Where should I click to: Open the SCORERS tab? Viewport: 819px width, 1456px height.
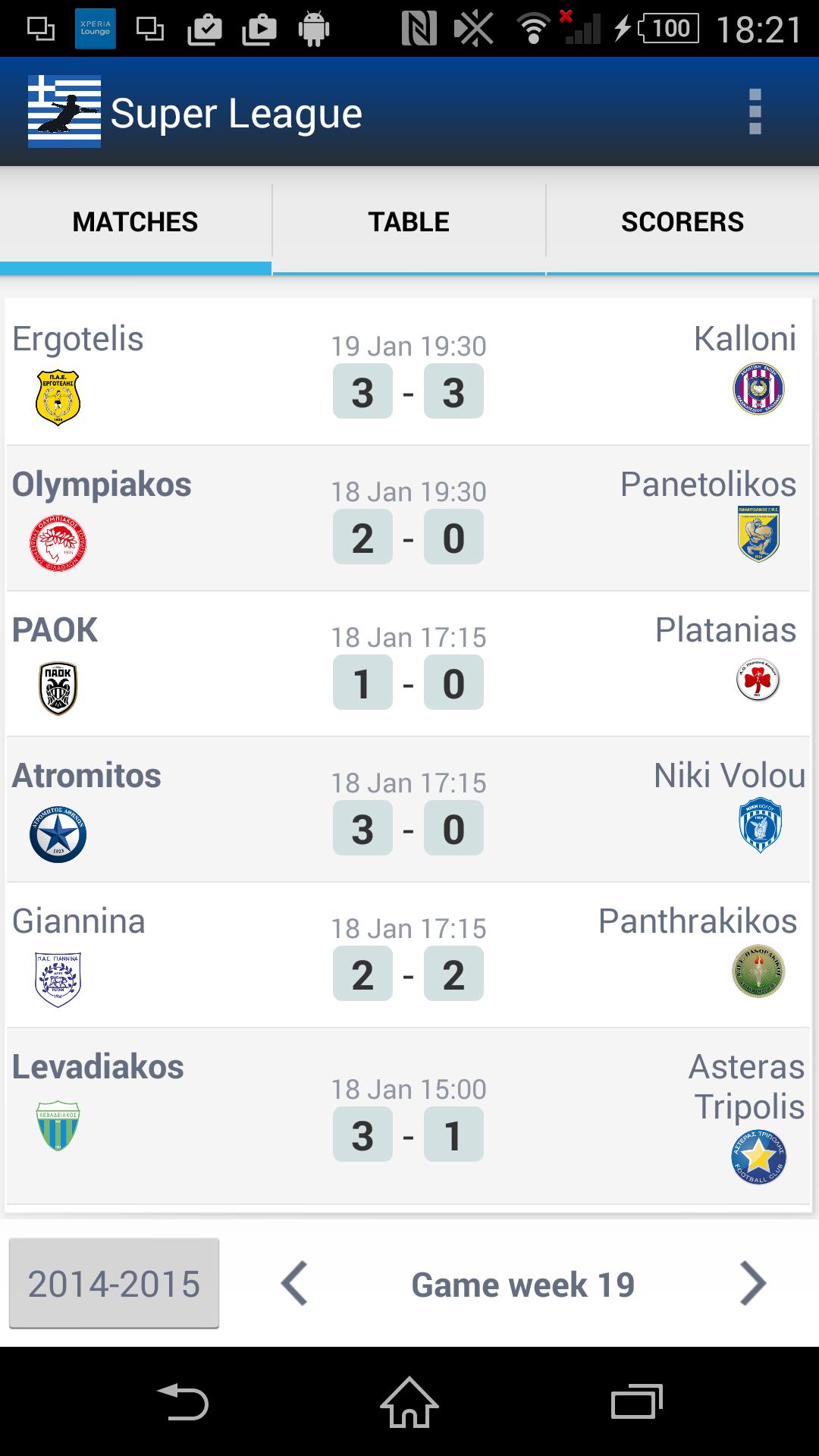681,221
